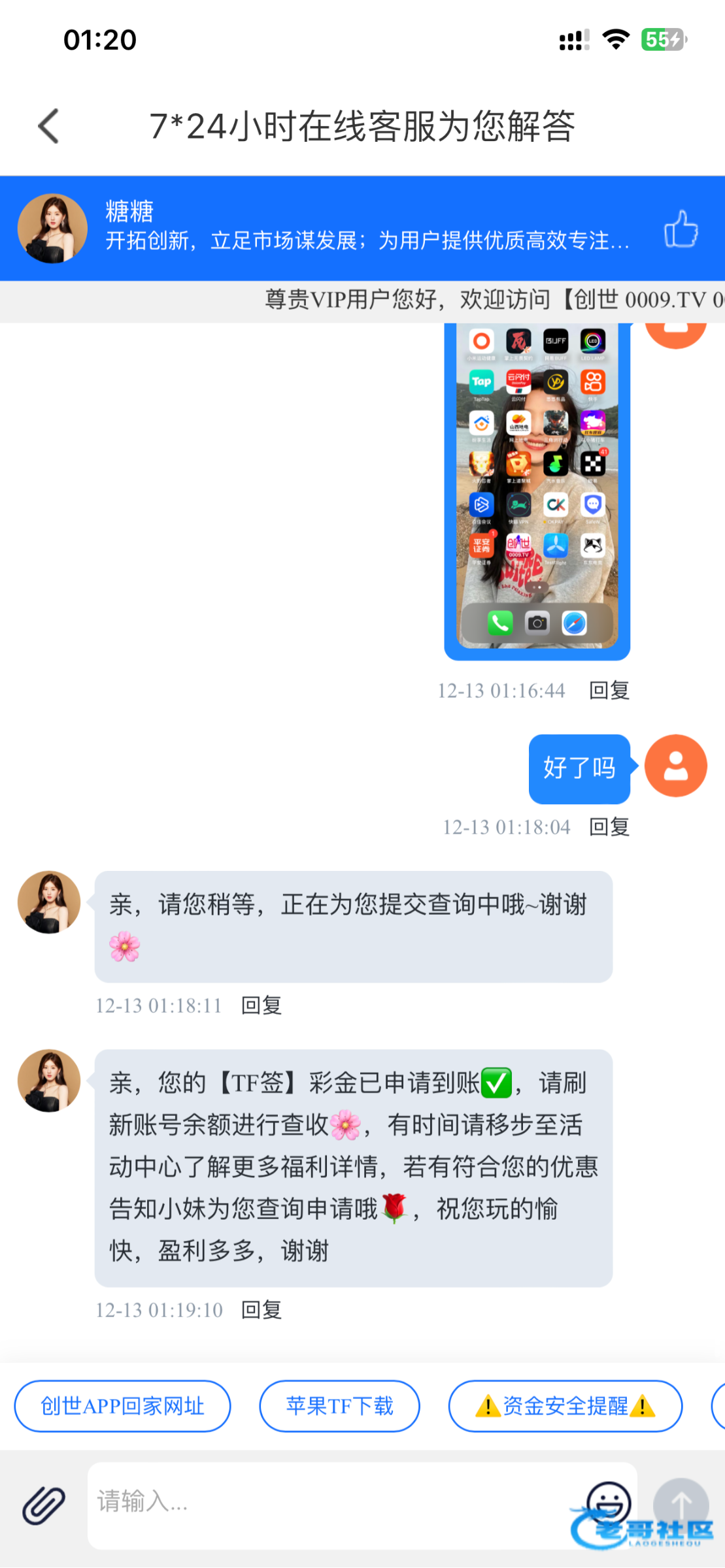Screen dimensions: 725x1568
Task: Go back using the top-left arrow
Action: pos(49,126)
